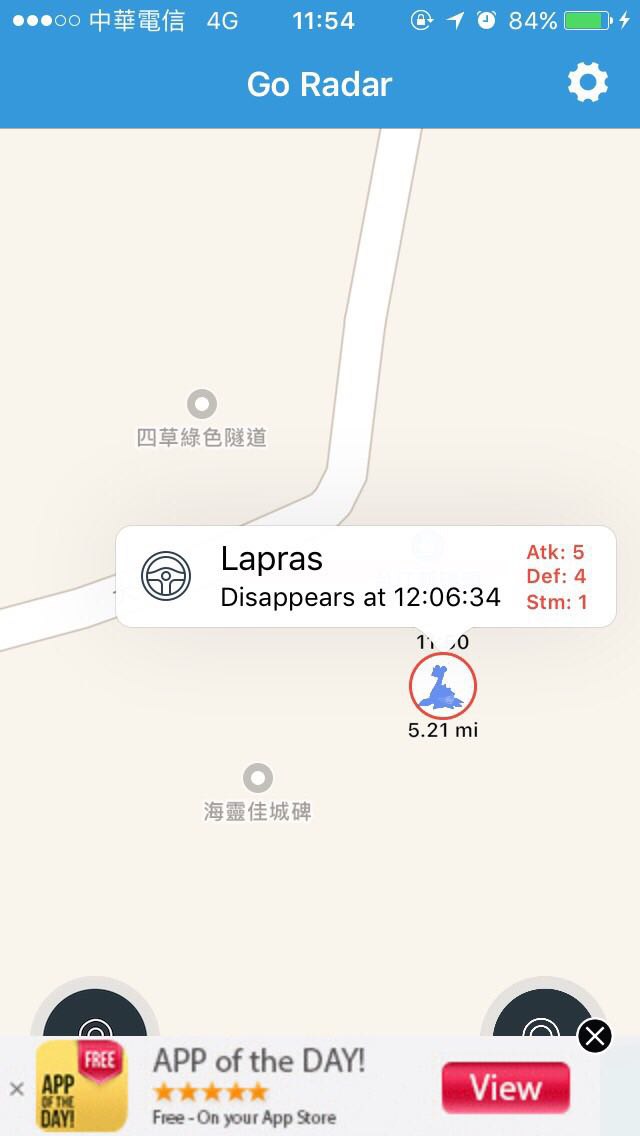Tap the round dark button at bottom left

pos(95,1013)
